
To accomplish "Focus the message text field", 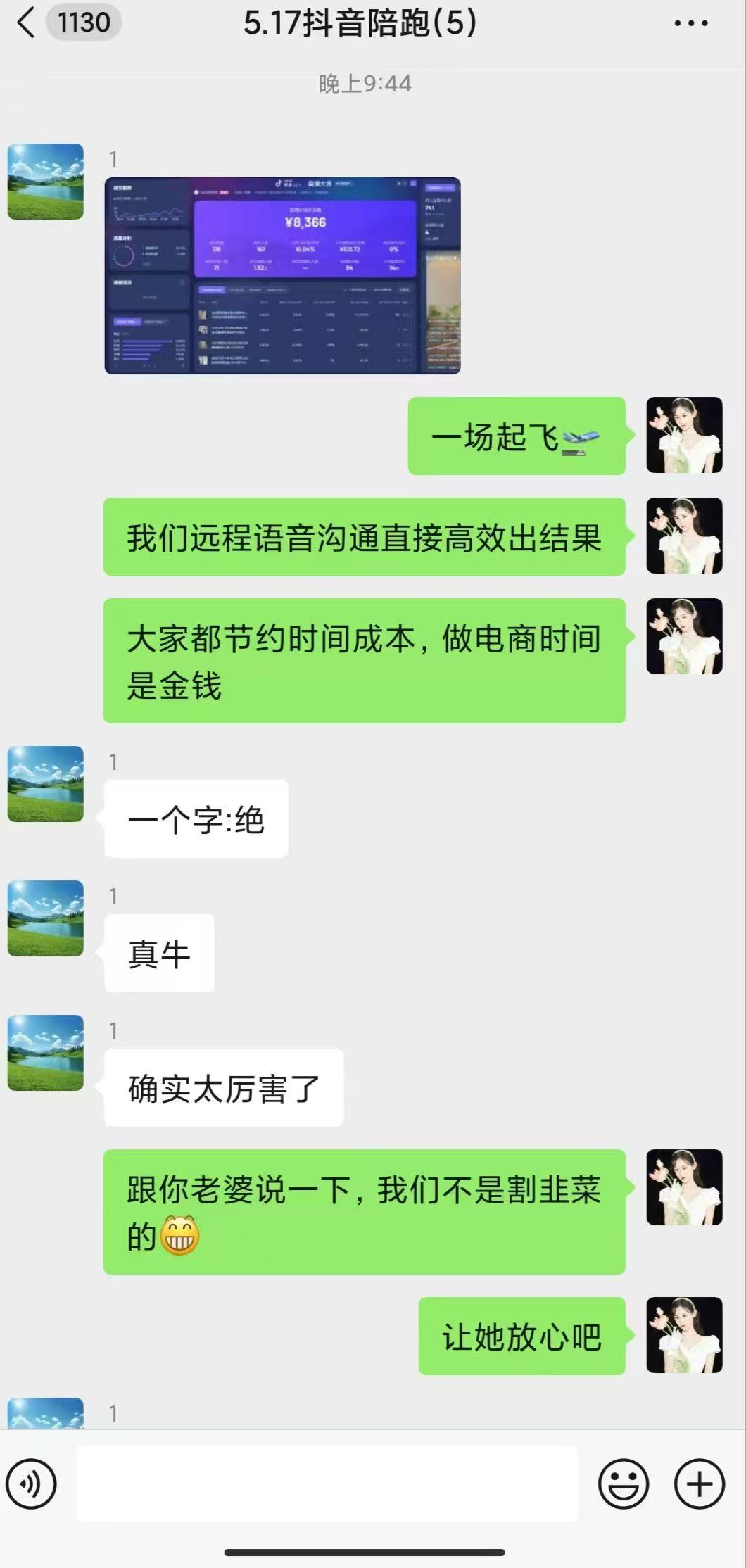I will click(x=327, y=1484).
